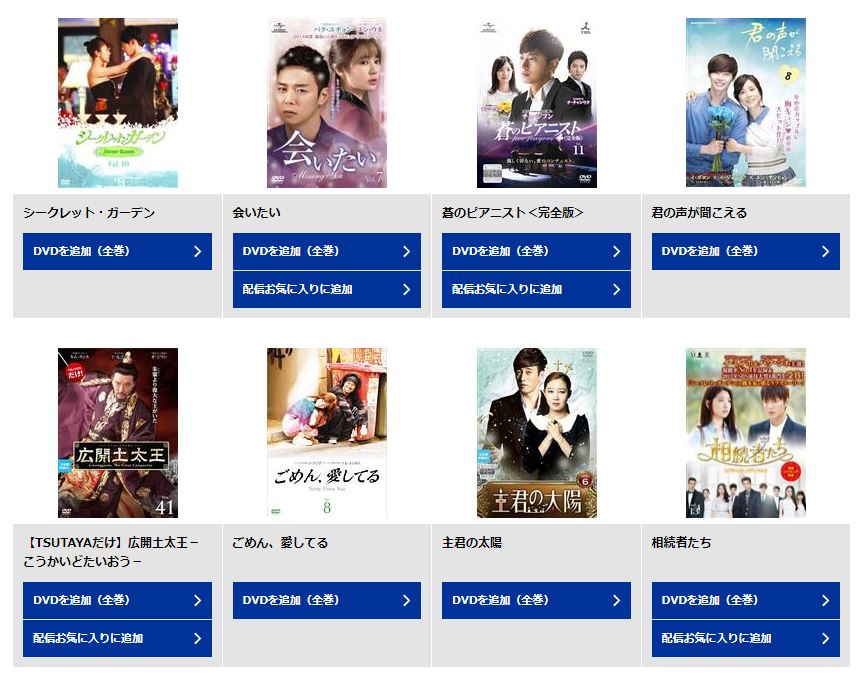Open the 蒼のピアニスト DVD cover
Image resolution: width=862 pixels, height=676 pixels.
(x=536, y=103)
